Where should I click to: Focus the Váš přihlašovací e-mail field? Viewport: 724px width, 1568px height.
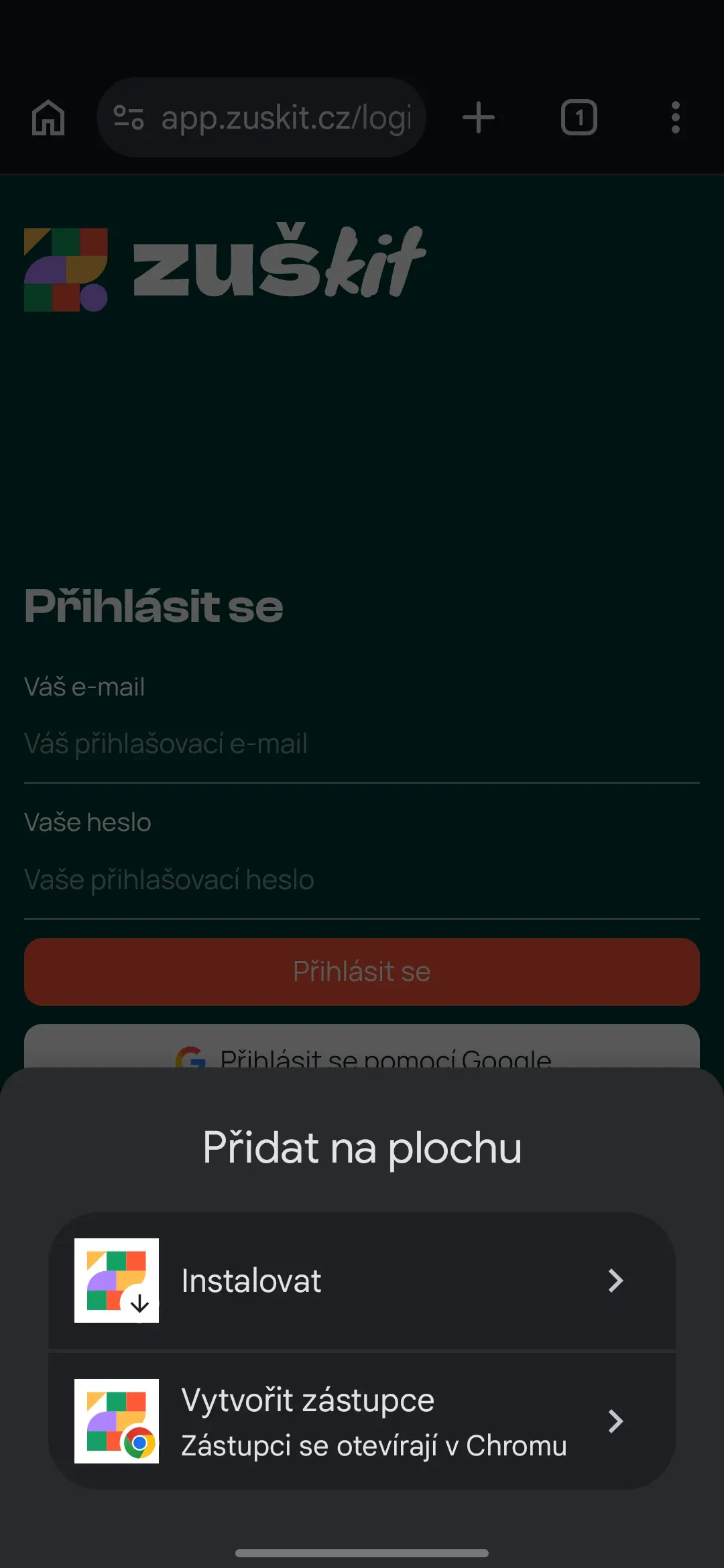coord(362,744)
